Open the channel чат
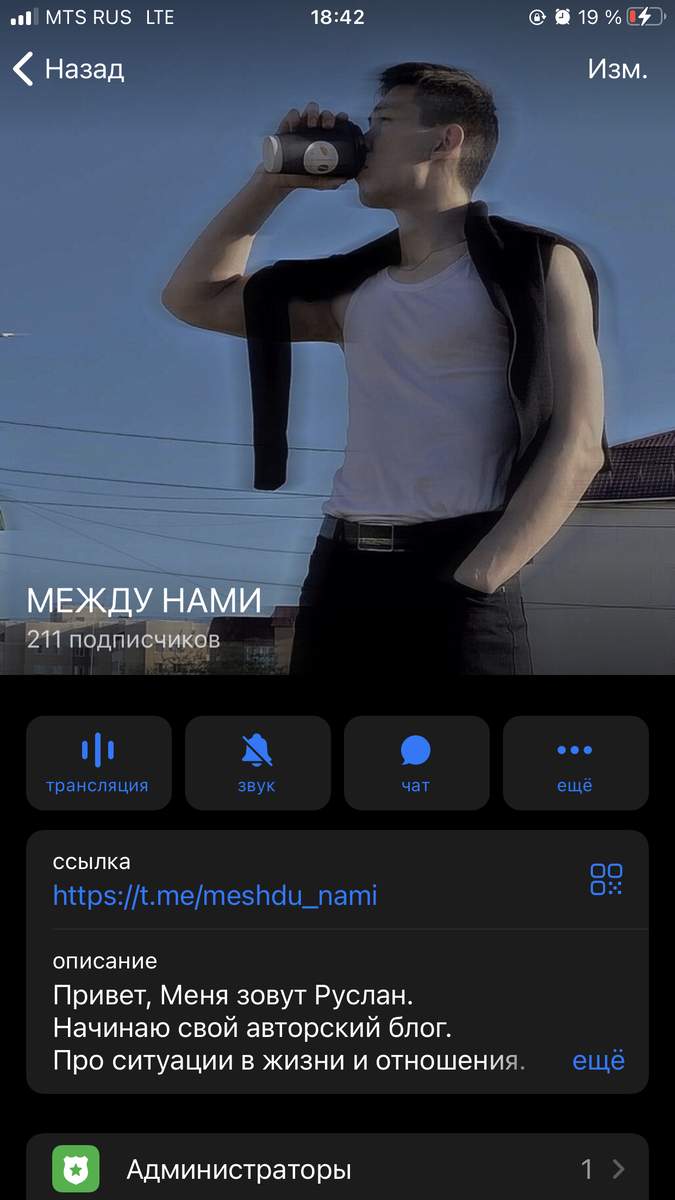Image resolution: width=675 pixels, height=1200 pixels. 416,762
